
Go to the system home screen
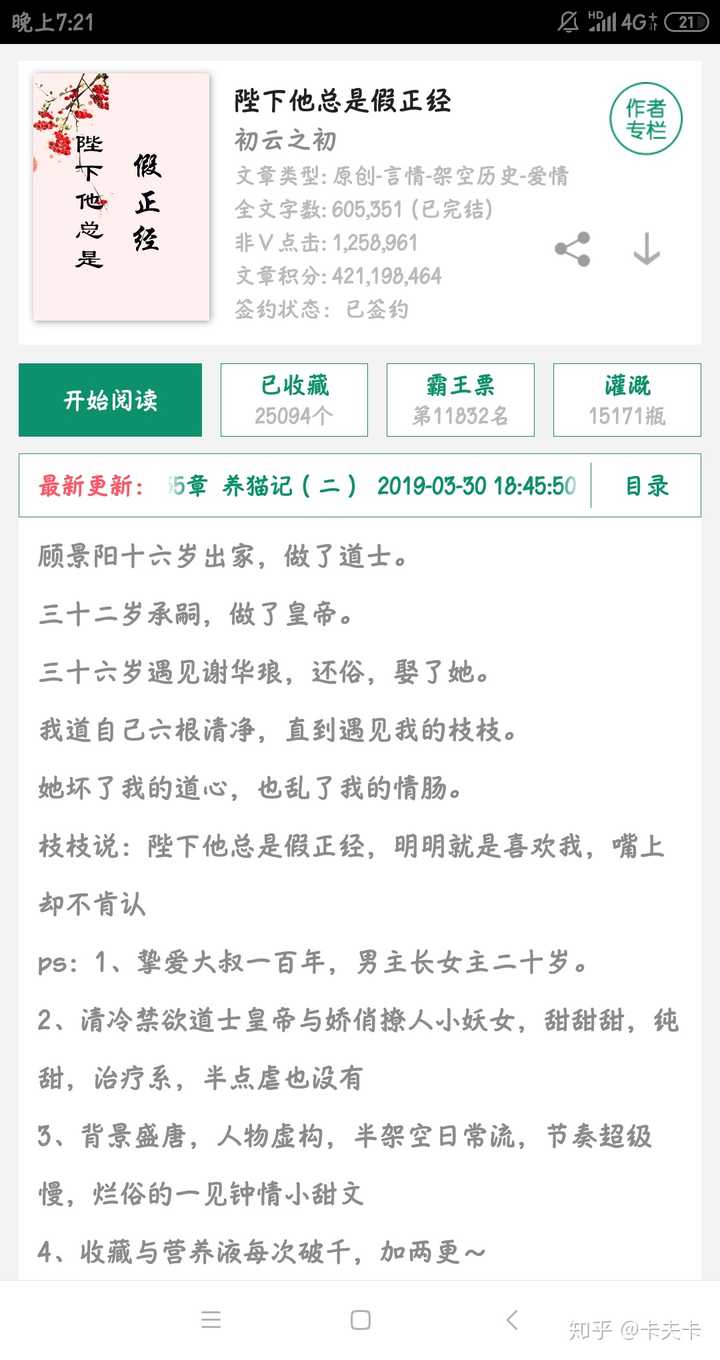pyautogui.click(x=360, y=1320)
